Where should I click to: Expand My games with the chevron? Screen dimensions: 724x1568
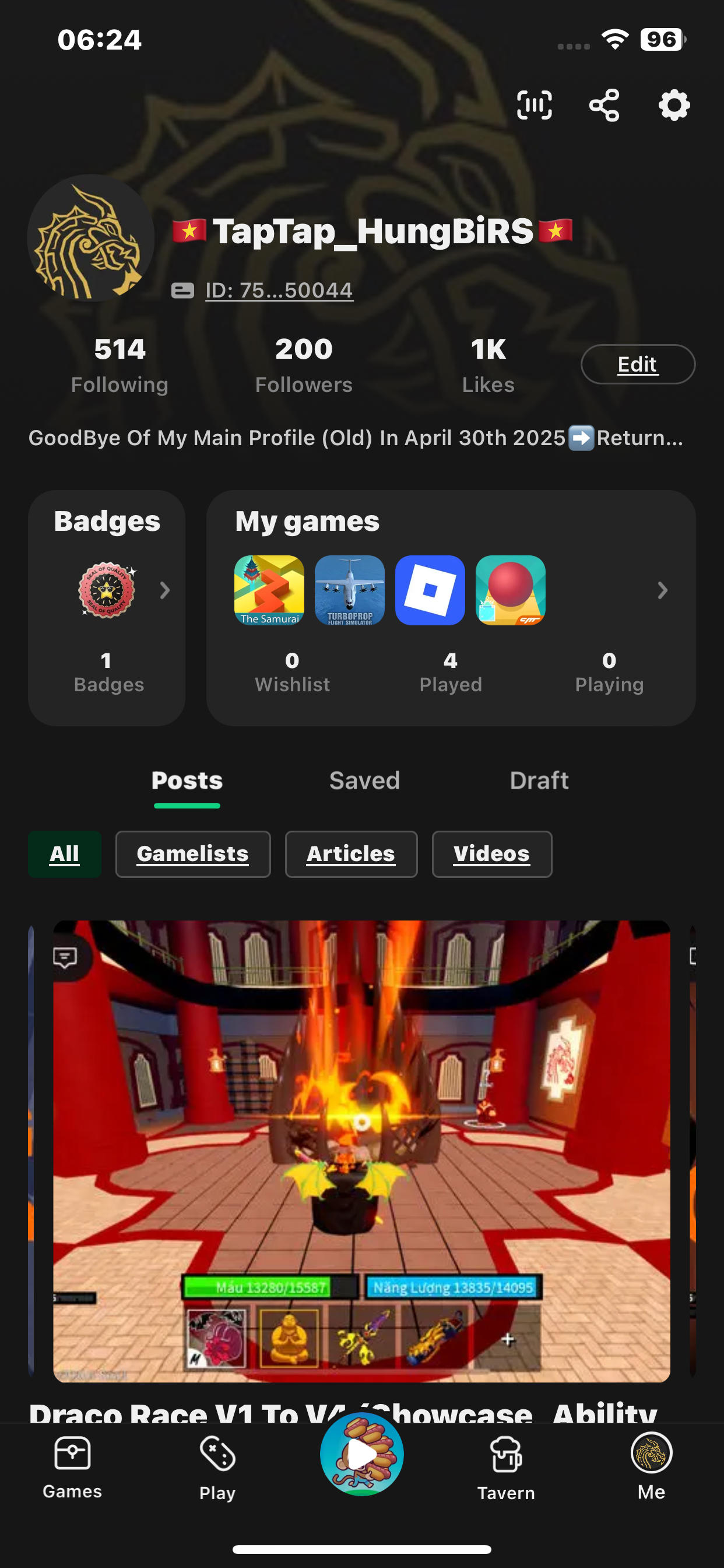point(662,590)
